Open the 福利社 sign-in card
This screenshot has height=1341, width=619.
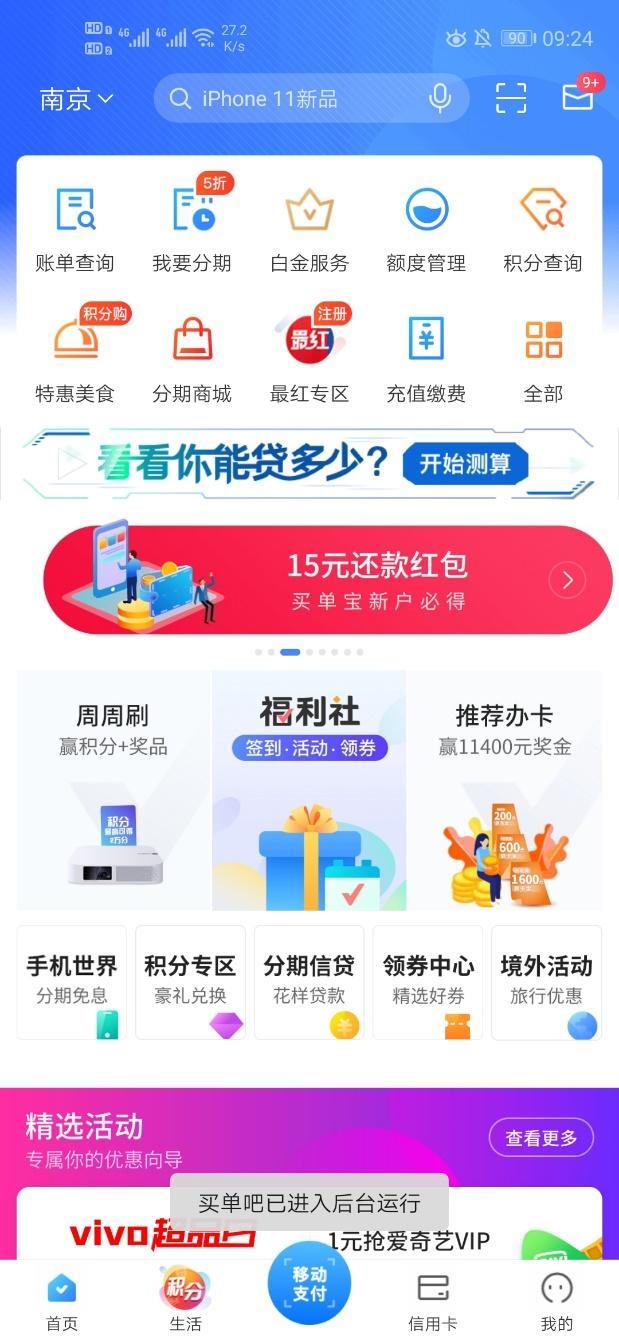coord(309,790)
